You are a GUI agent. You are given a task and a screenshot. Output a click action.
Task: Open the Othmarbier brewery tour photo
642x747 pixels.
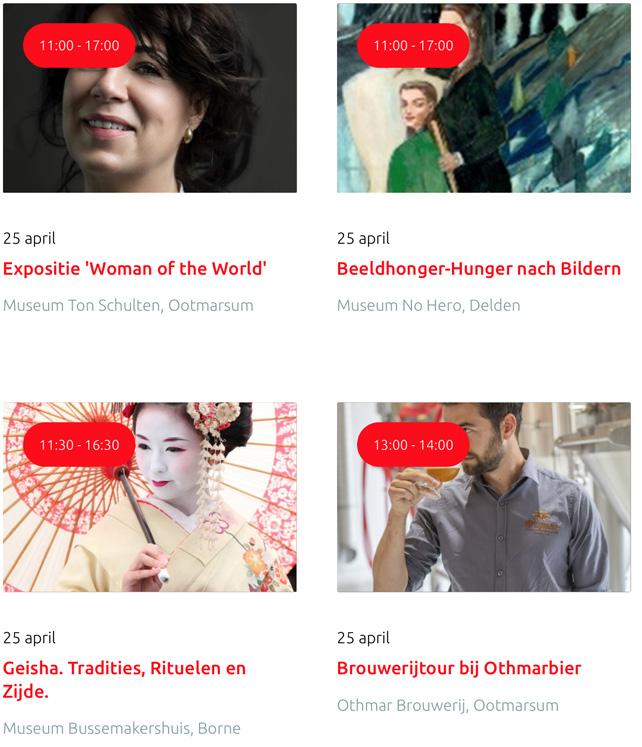[484, 497]
